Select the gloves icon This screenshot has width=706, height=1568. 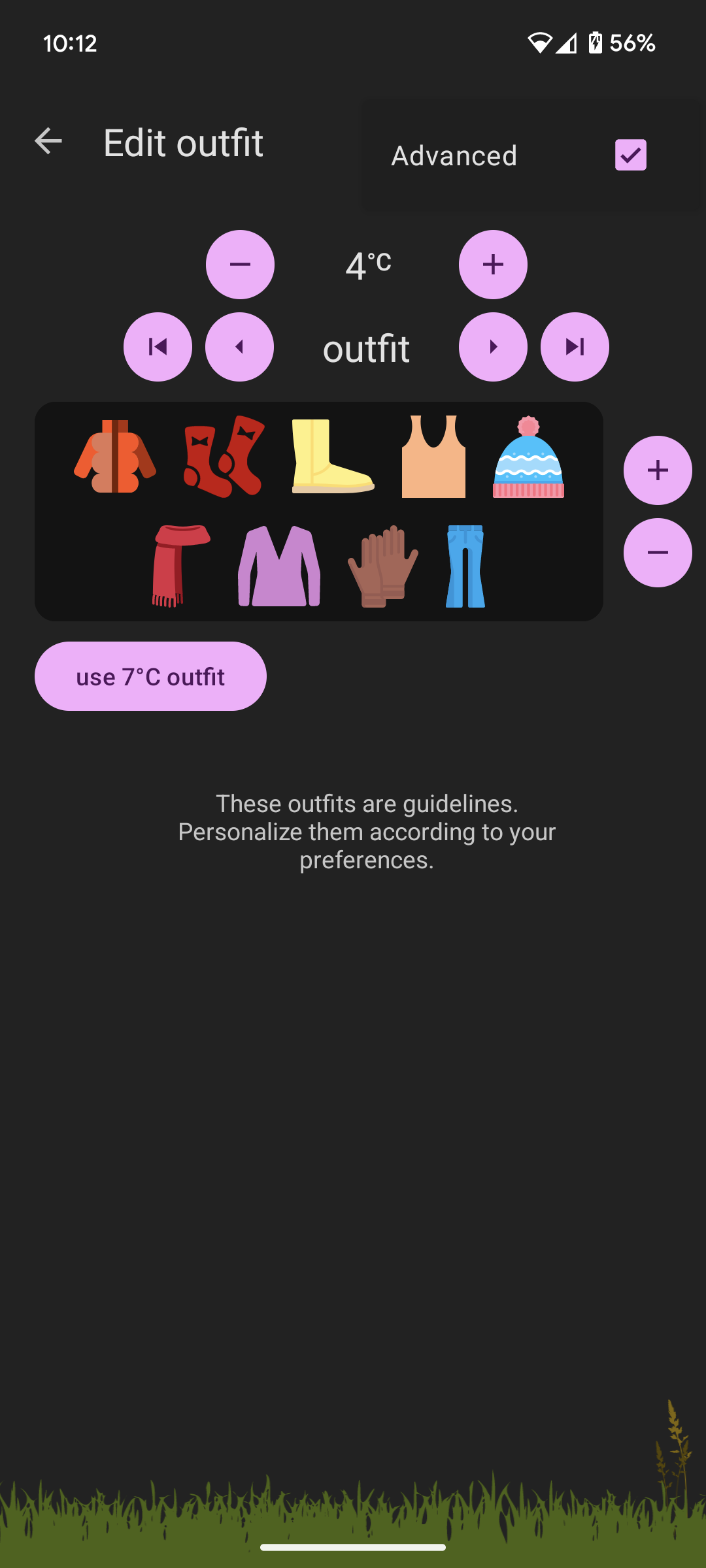pos(383,565)
